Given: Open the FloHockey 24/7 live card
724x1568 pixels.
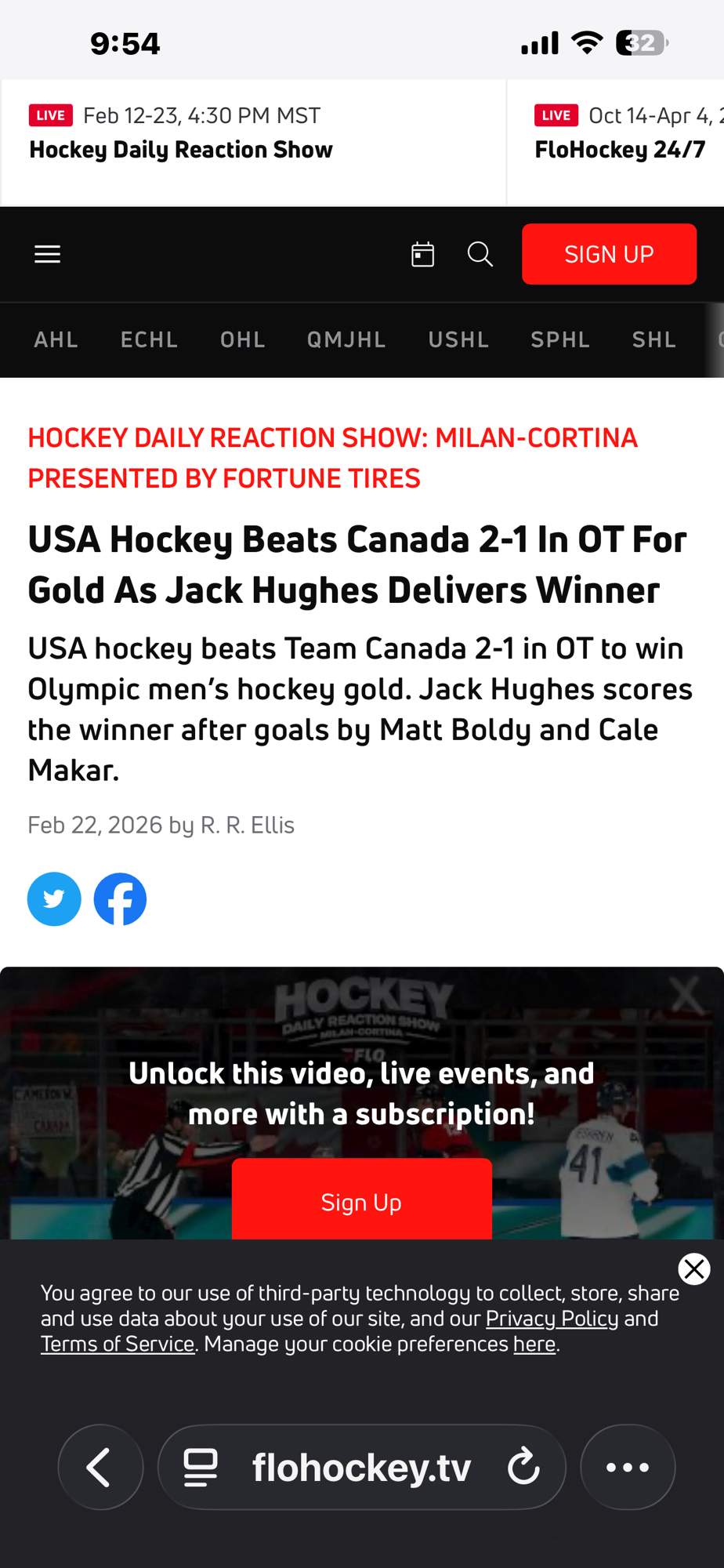Looking at the screenshot, I should (x=620, y=142).
